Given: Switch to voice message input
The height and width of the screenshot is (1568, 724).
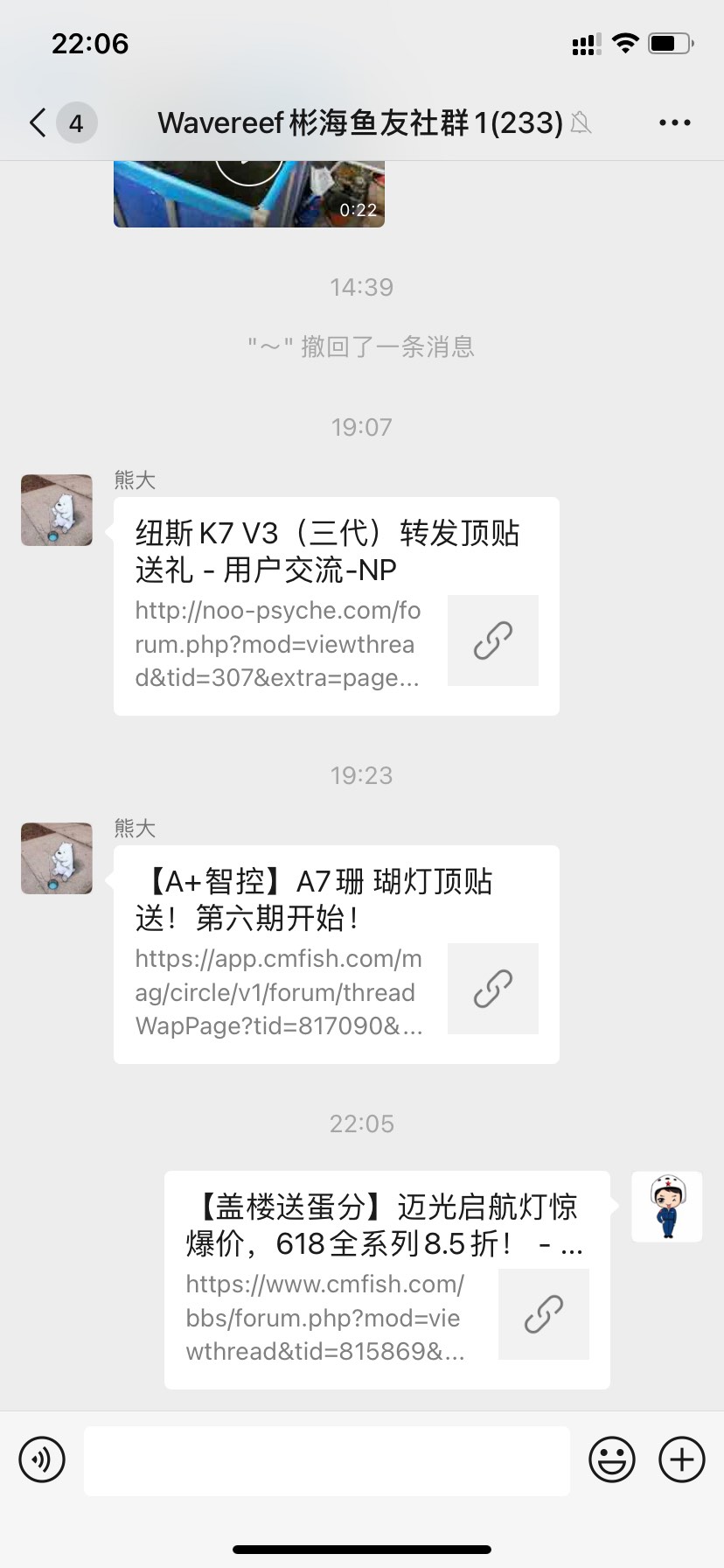Looking at the screenshot, I should 42,1459.
